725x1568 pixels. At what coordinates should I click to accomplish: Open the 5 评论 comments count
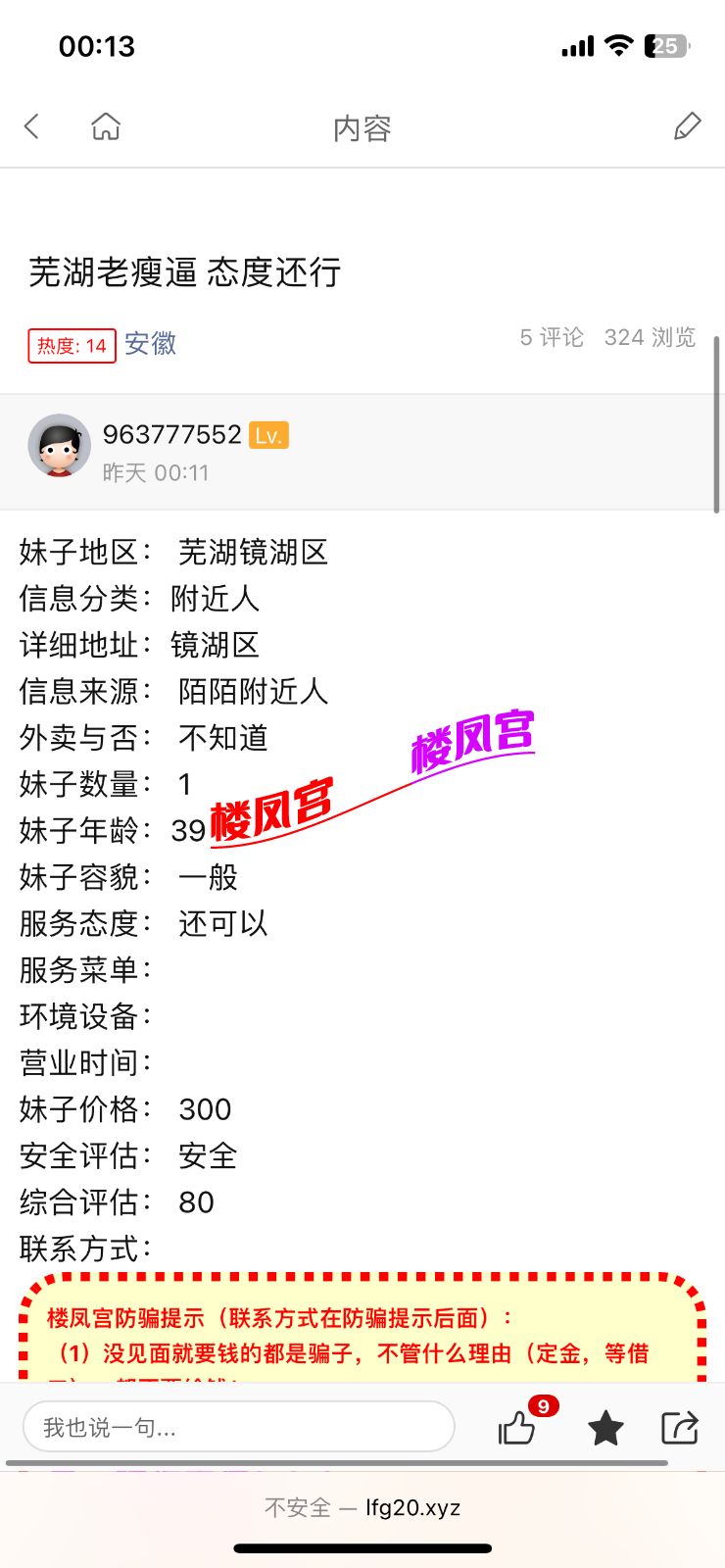552,337
